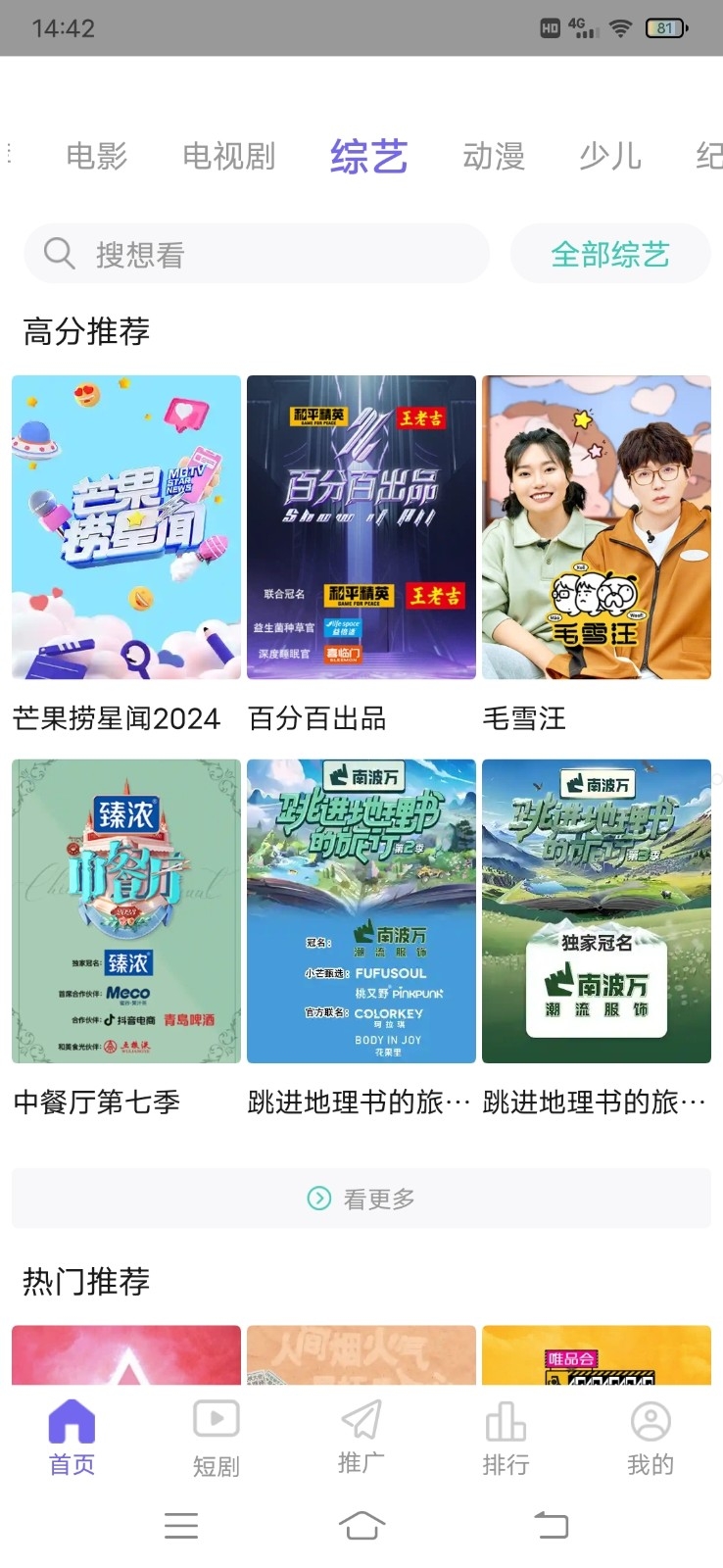Image resolution: width=723 pixels, height=1568 pixels.
Task: Open the drawer handle icon left of 电影
Action: coord(10,155)
